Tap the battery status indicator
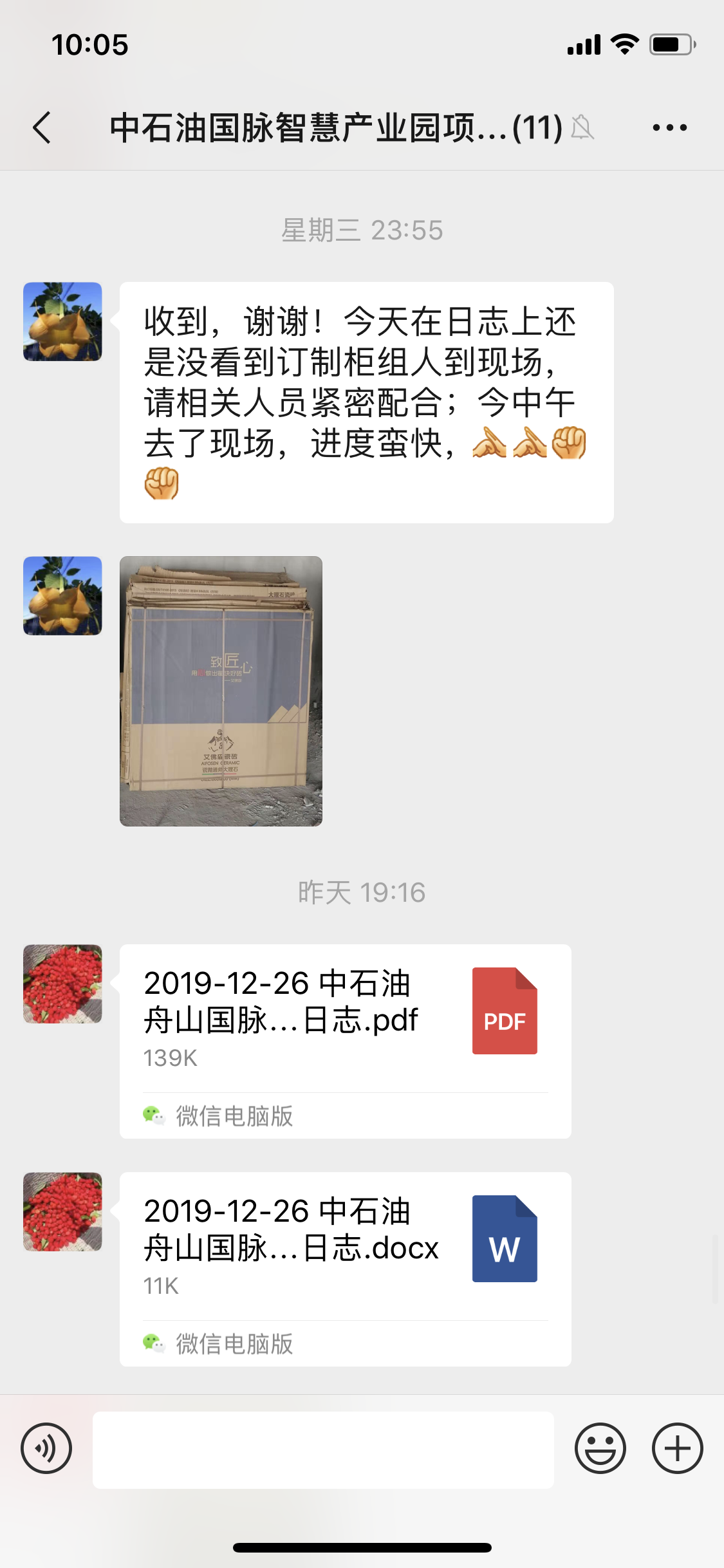This screenshot has width=724, height=1568. [672, 44]
